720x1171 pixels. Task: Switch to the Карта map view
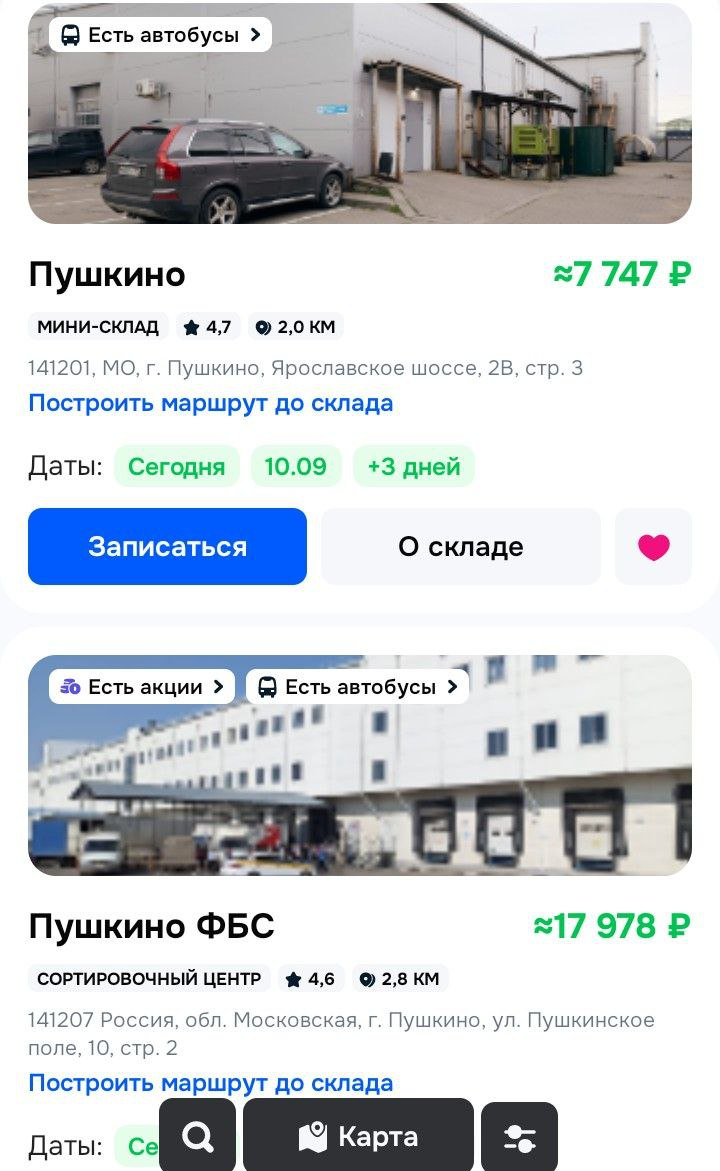click(x=358, y=1137)
